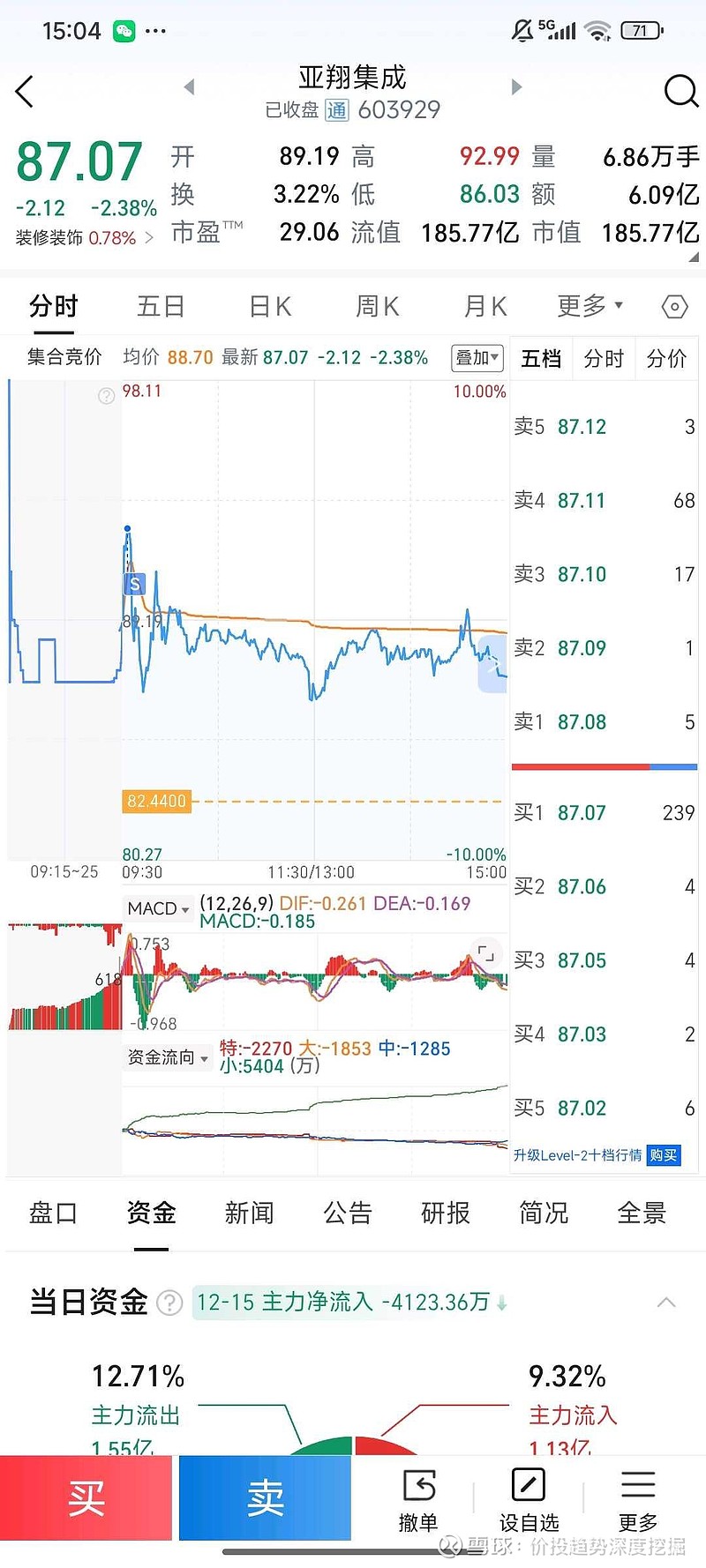Open the 公告 tab
Image resolution: width=706 pixels, height=1568 pixels.
pyautogui.click(x=348, y=1213)
